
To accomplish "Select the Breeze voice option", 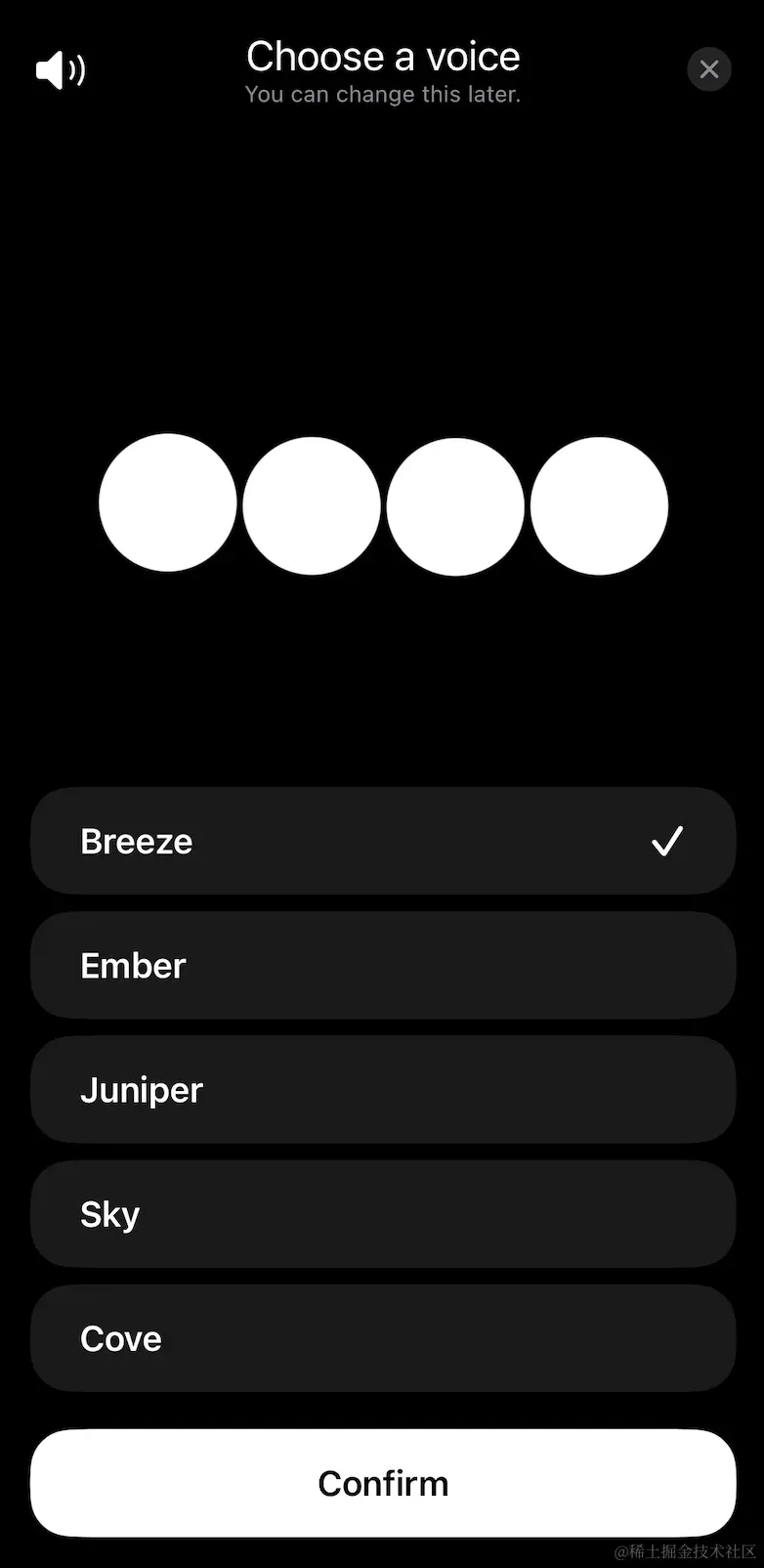I will click(382, 840).
